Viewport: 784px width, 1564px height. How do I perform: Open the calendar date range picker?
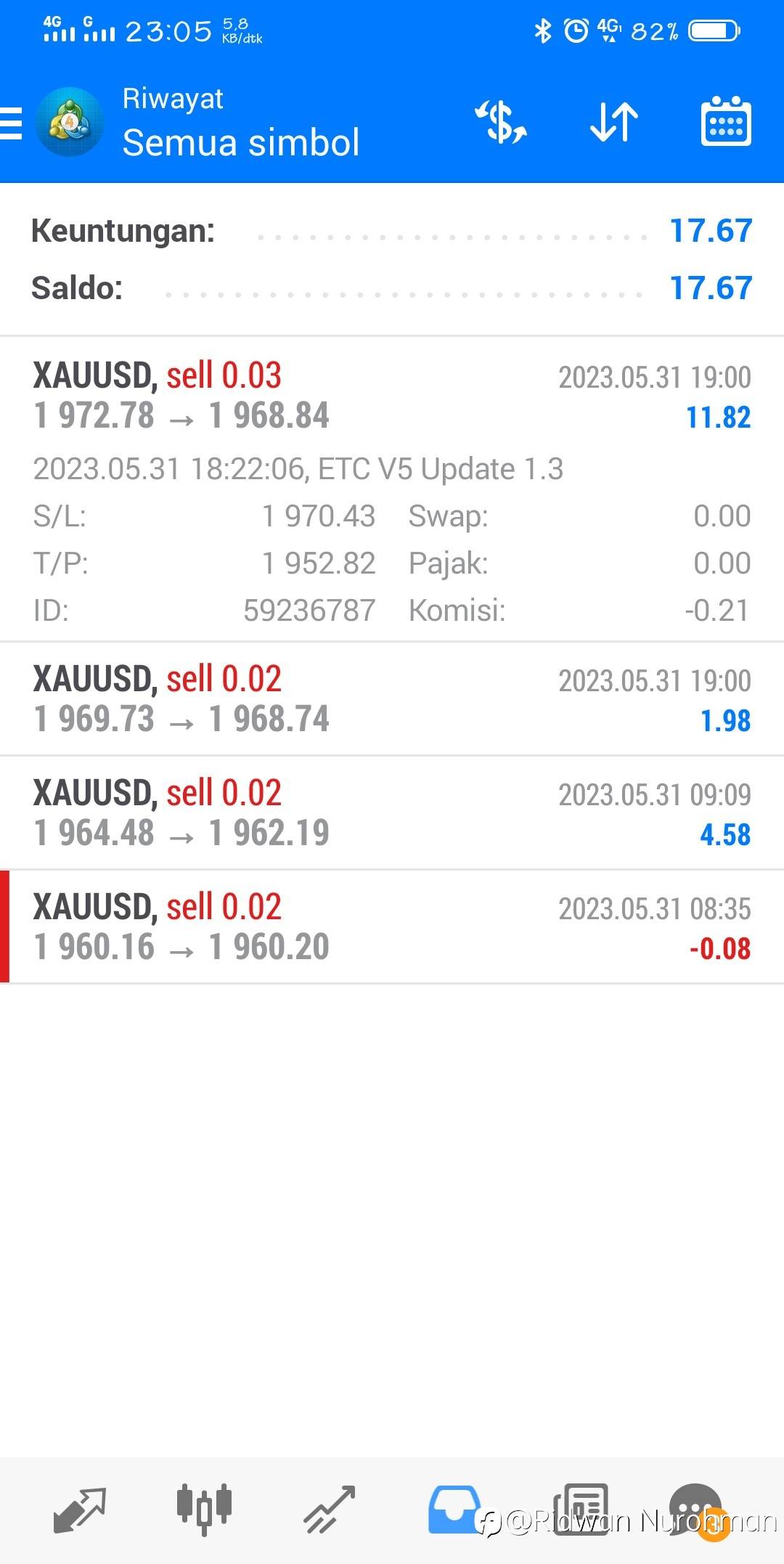pyautogui.click(x=725, y=122)
